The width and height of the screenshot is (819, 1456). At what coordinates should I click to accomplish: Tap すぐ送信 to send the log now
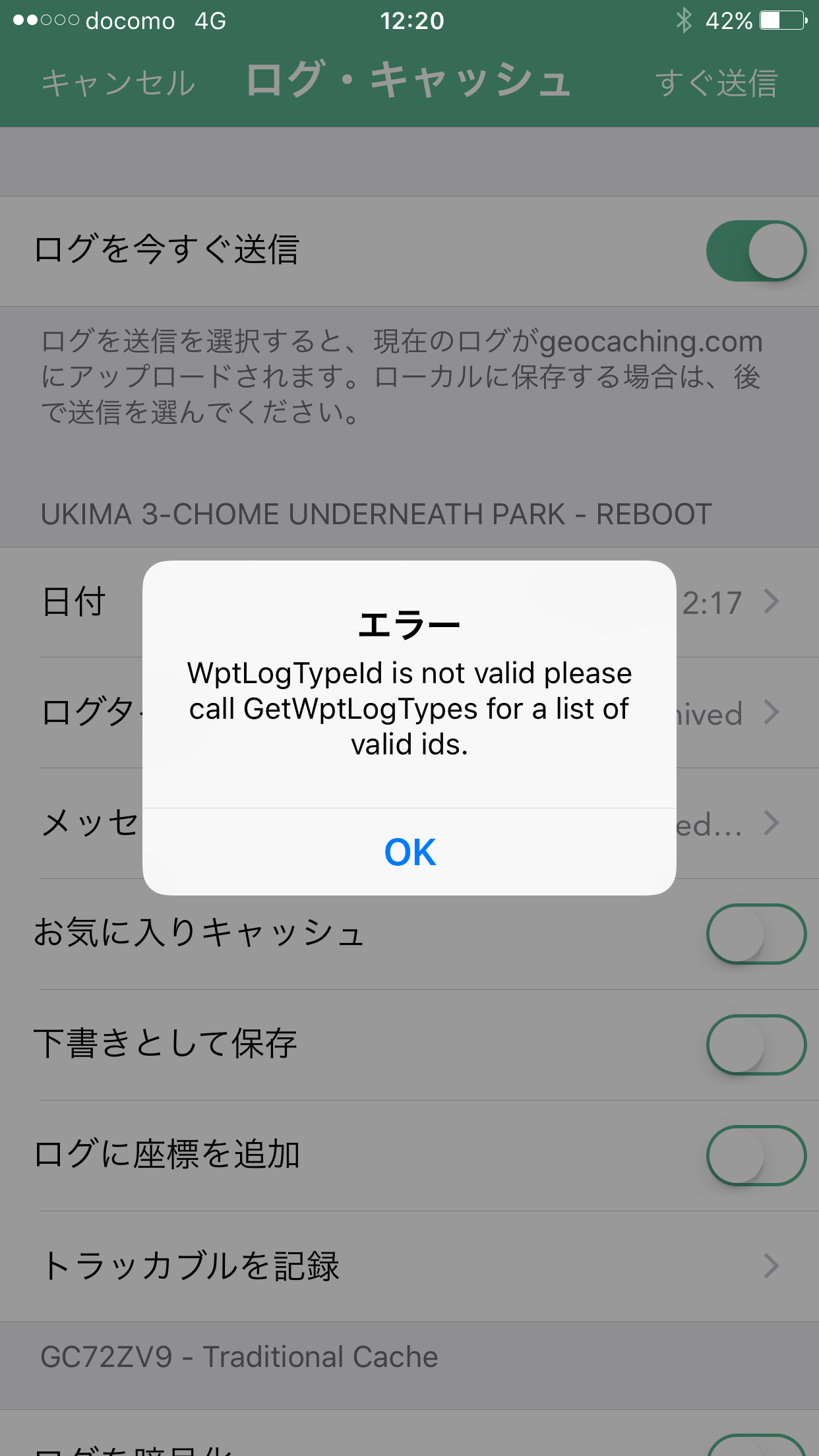(717, 83)
